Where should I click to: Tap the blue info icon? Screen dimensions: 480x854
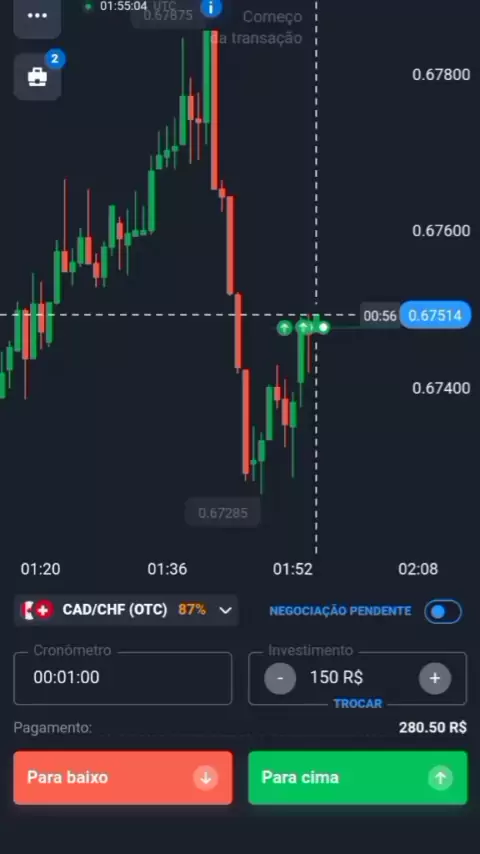(211, 7)
